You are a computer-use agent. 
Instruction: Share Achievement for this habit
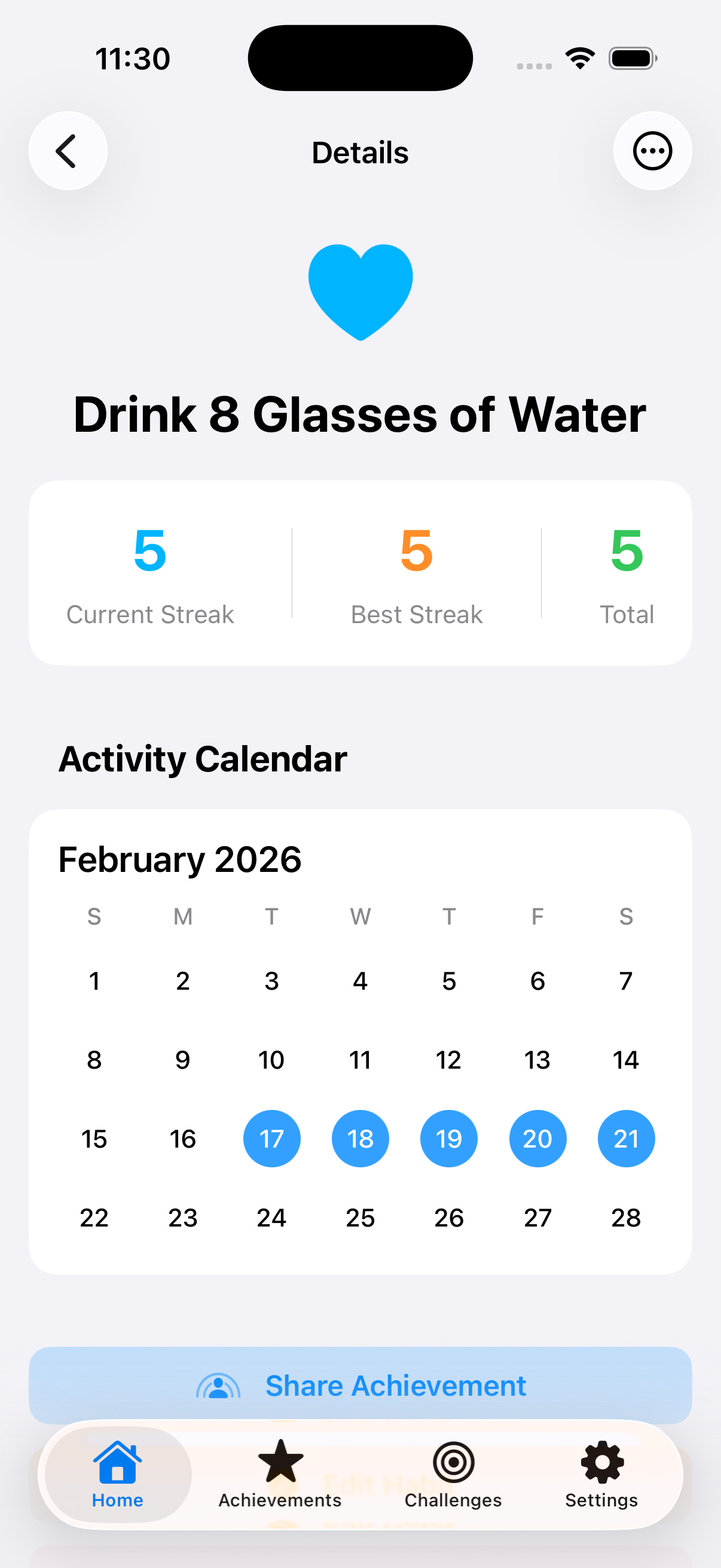pos(360,1385)
